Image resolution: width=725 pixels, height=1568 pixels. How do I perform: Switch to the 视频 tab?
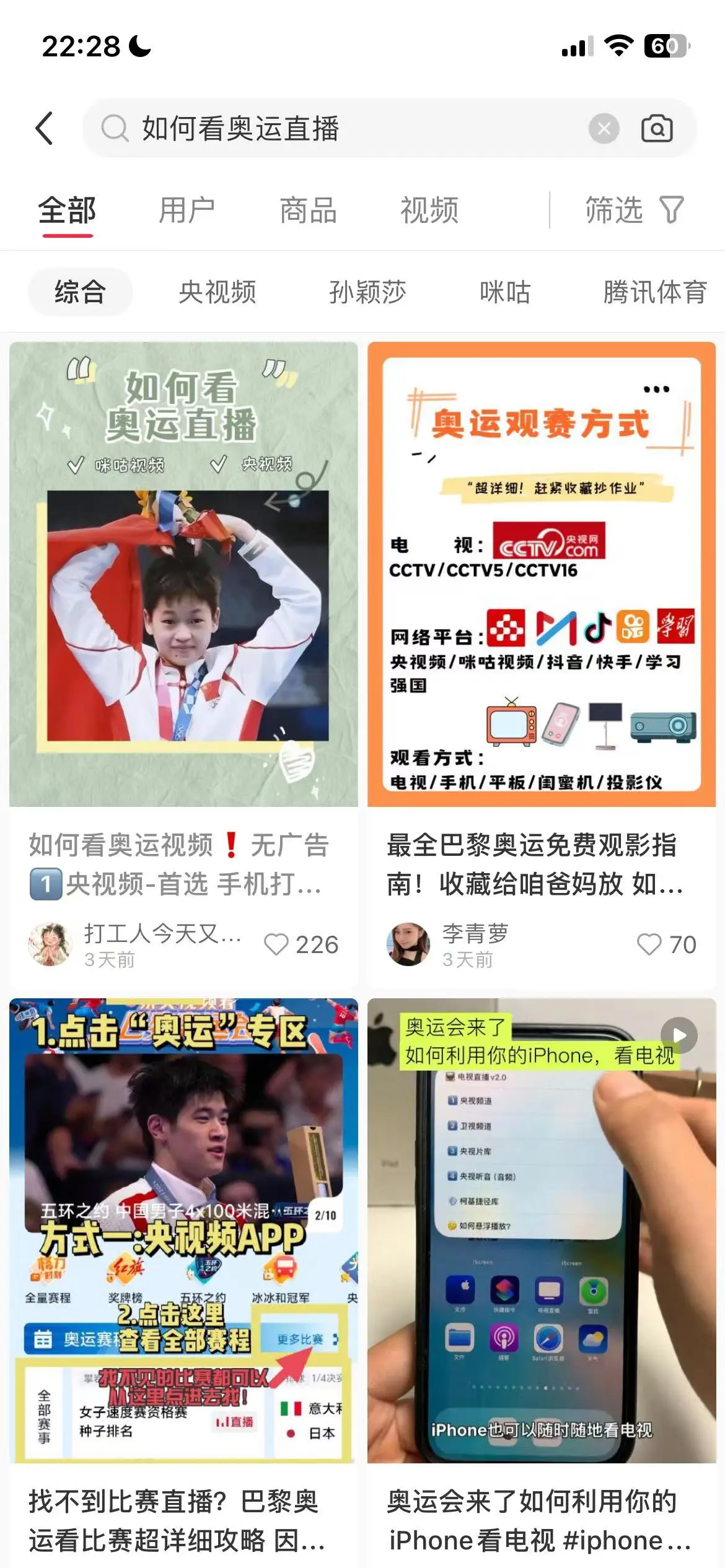click(429, 211)
